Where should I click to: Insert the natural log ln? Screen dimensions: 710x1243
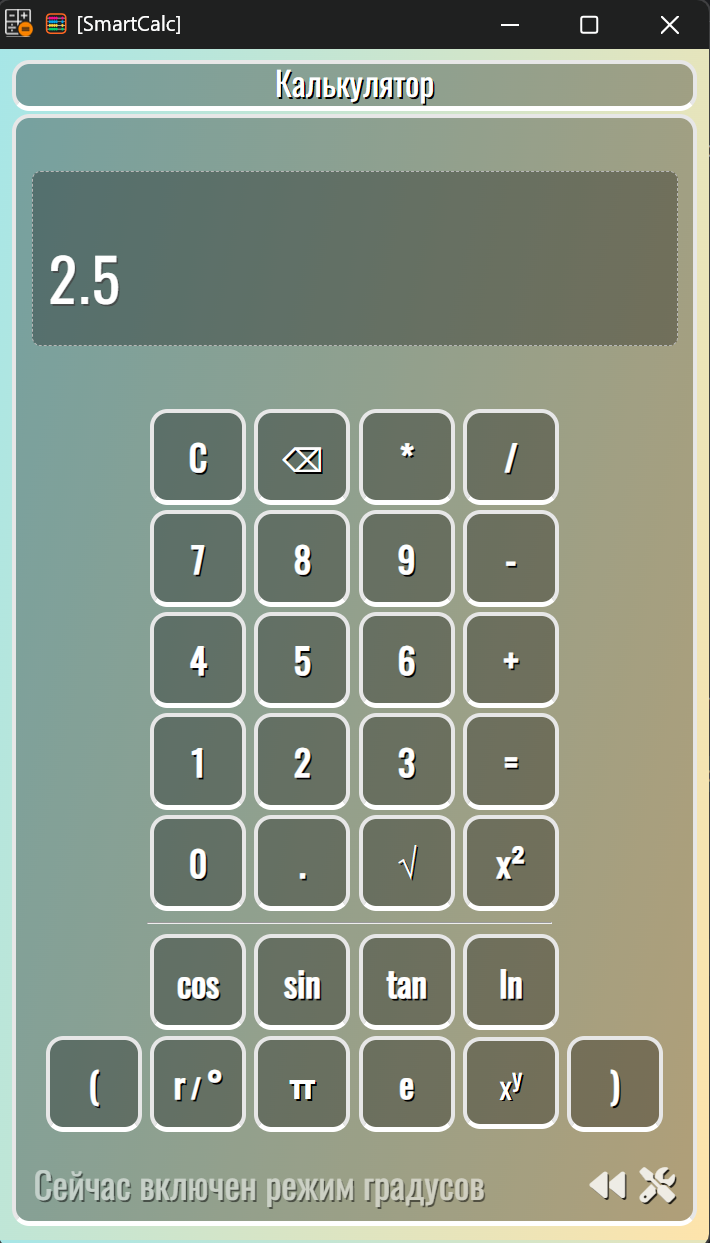point(510,982)
